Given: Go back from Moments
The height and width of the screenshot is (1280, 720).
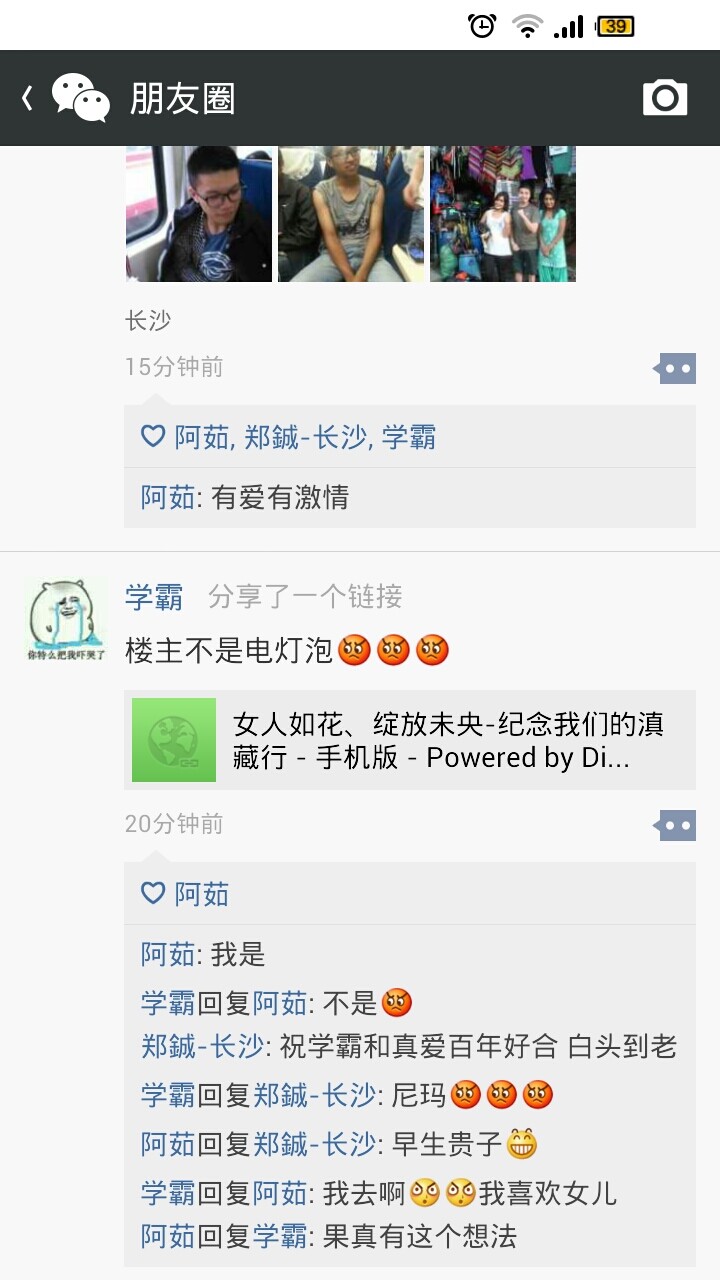Looking at the screenshot, I should pyautogui.click(x=28, y=98).
